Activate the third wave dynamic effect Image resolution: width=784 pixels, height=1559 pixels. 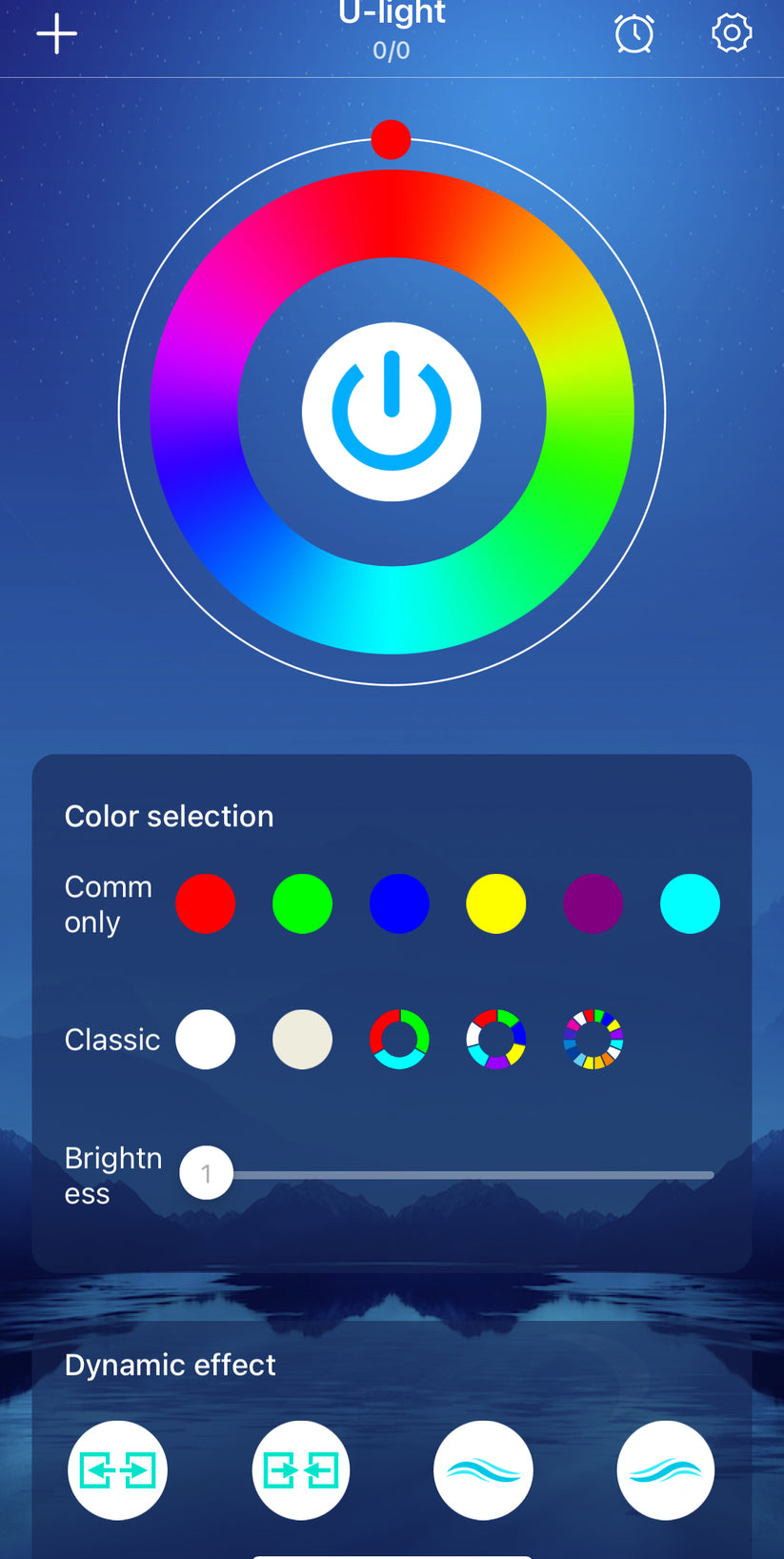(x=483, y=1470)
